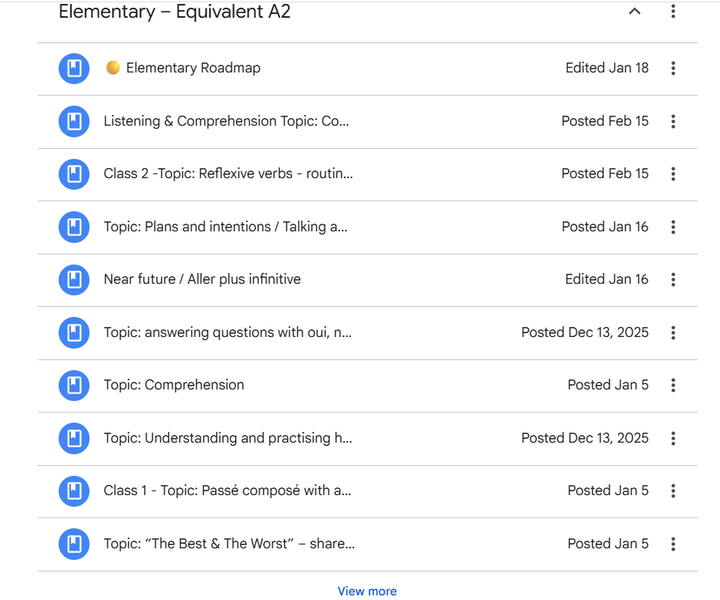Open Plans and intentions topic

tap(225, 227)
